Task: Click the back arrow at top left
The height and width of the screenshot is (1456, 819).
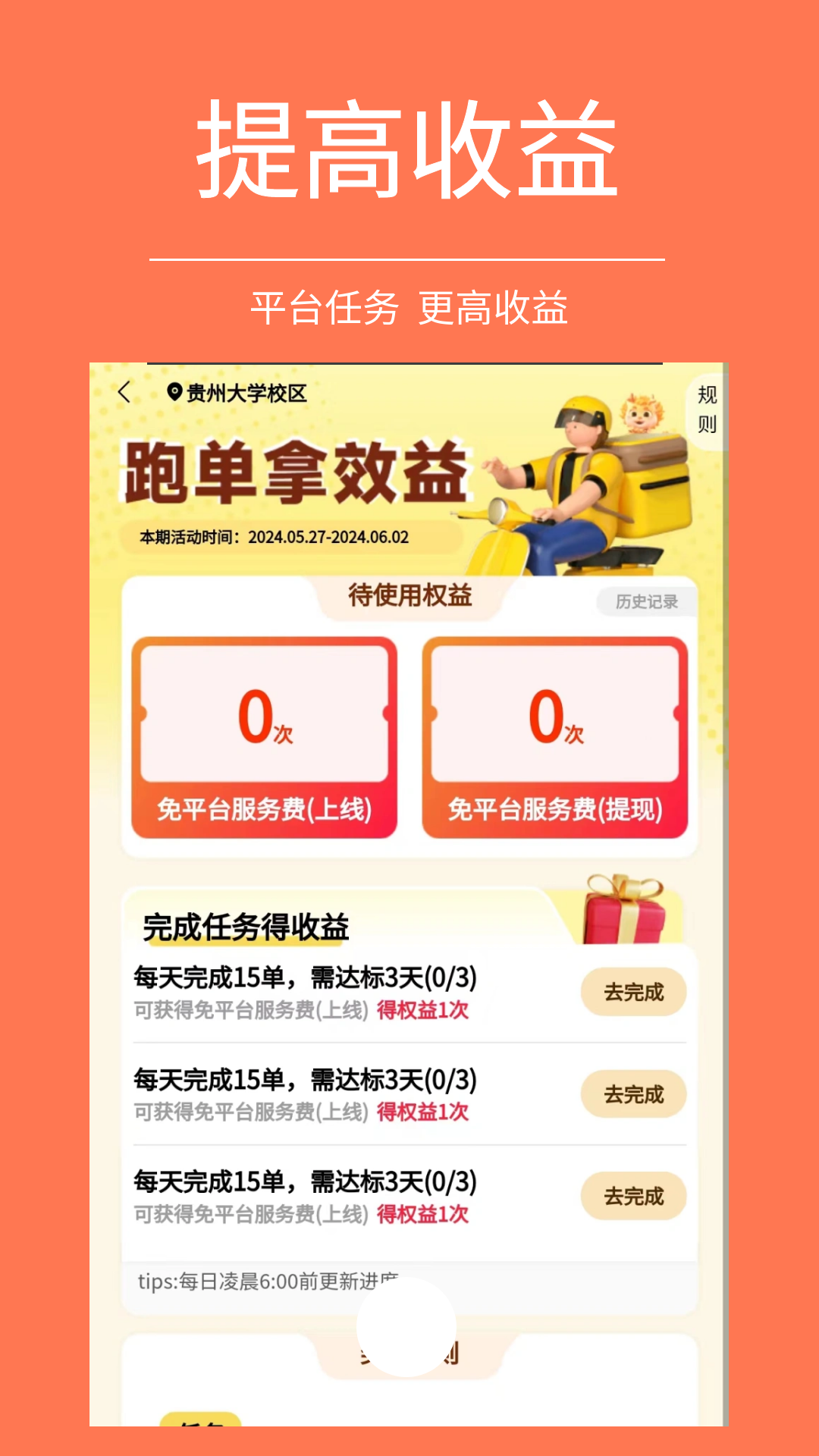Action: tap(126, 394)
